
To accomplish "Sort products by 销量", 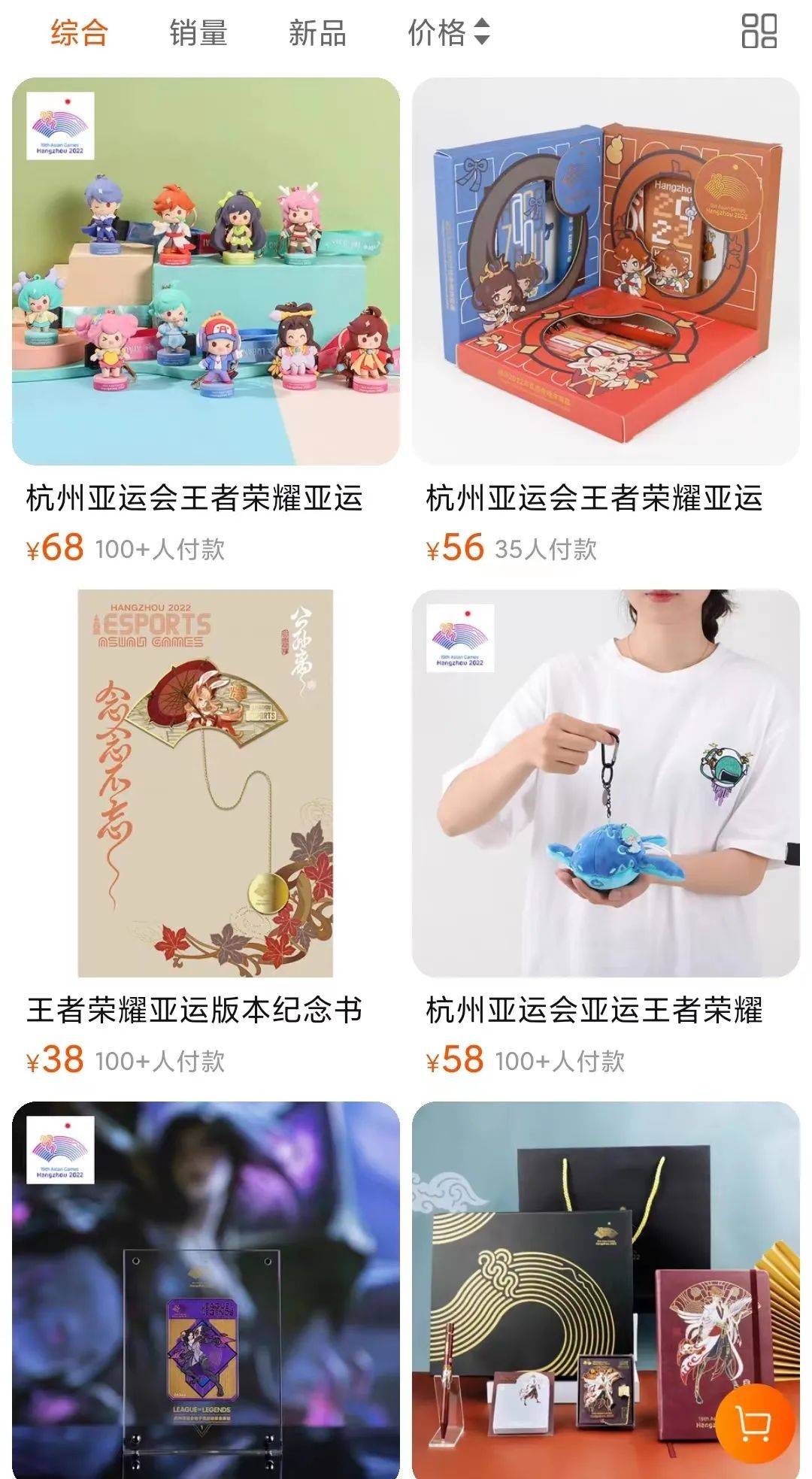I will [198, 33].
